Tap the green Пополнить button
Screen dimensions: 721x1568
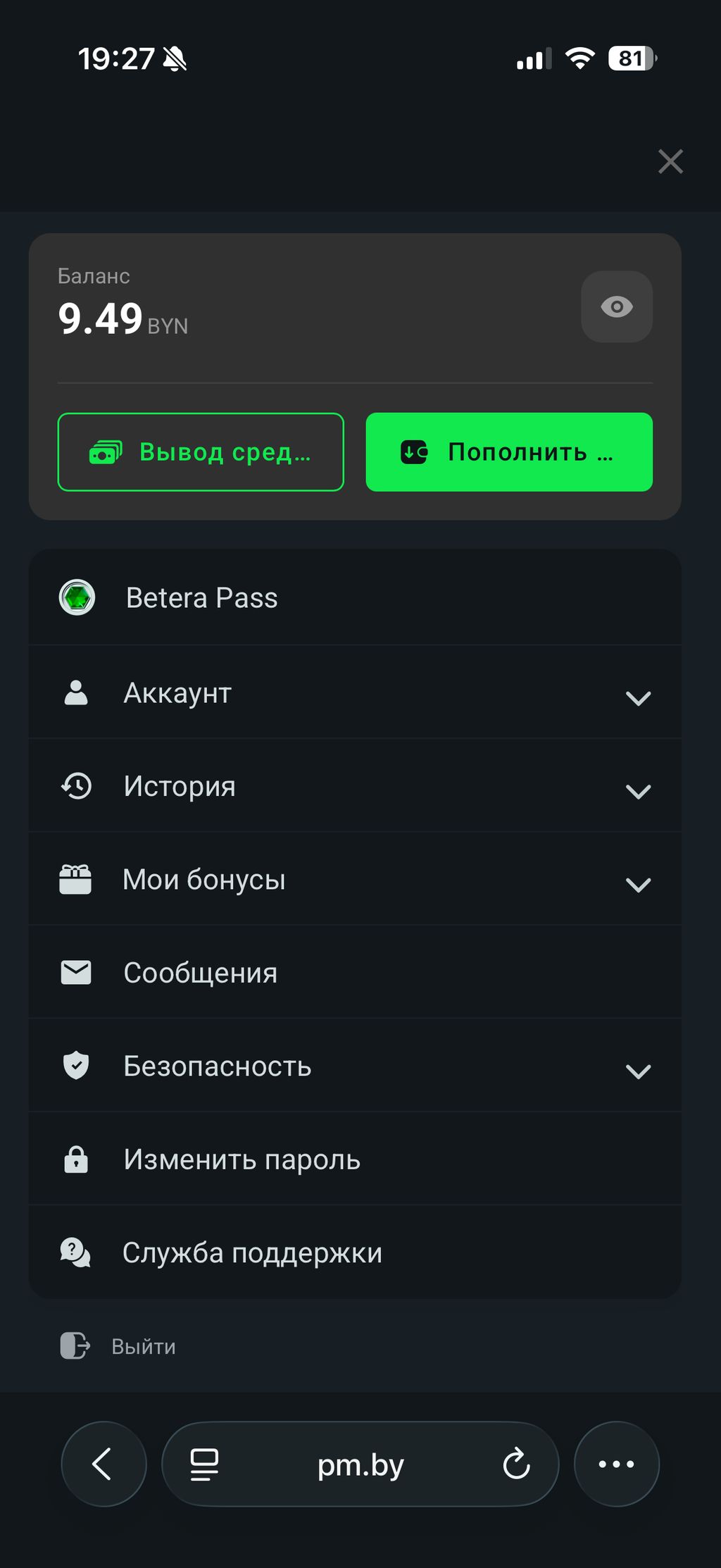(509, 452)
